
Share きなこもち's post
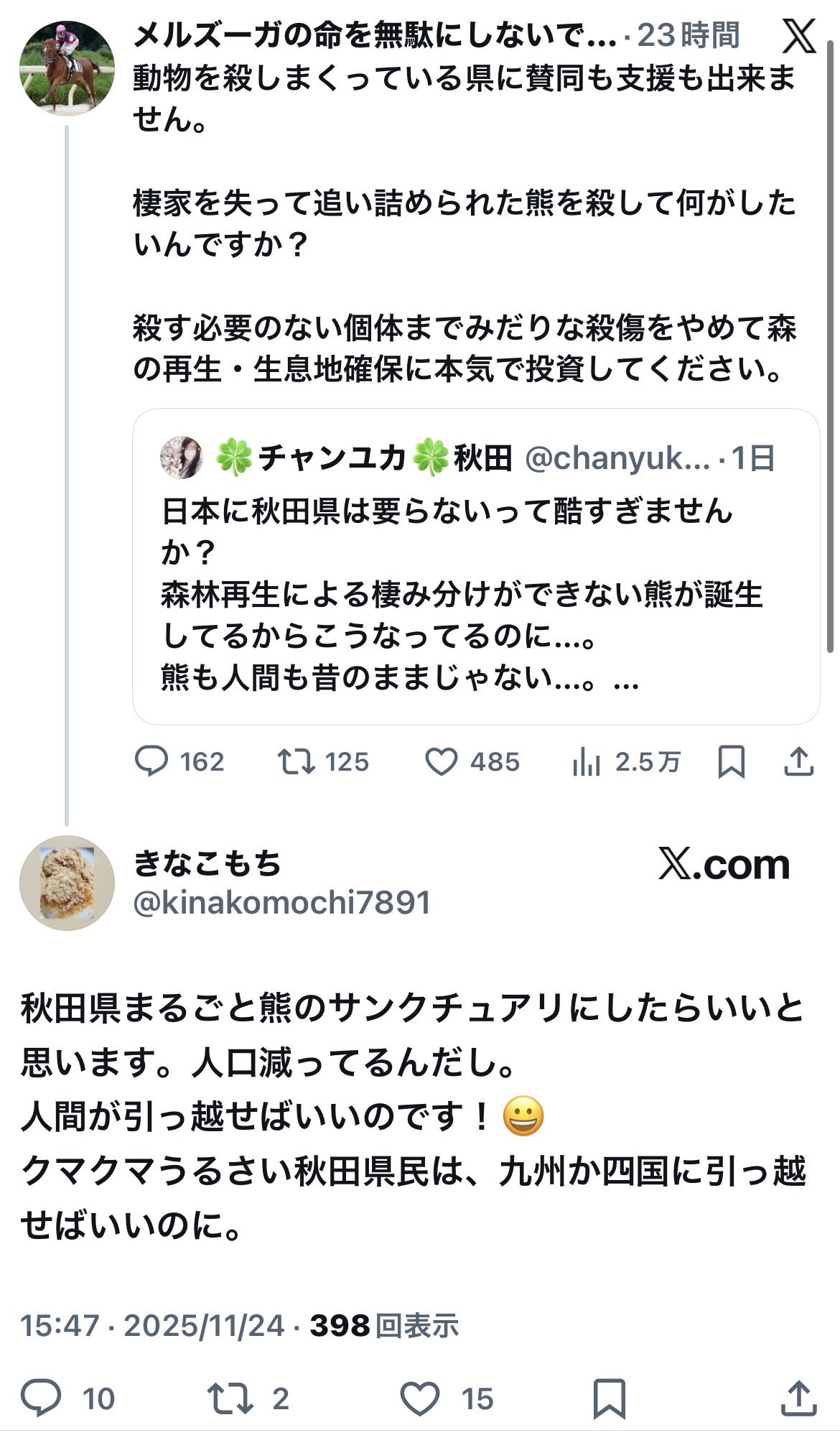click(x=798, y=1398)
